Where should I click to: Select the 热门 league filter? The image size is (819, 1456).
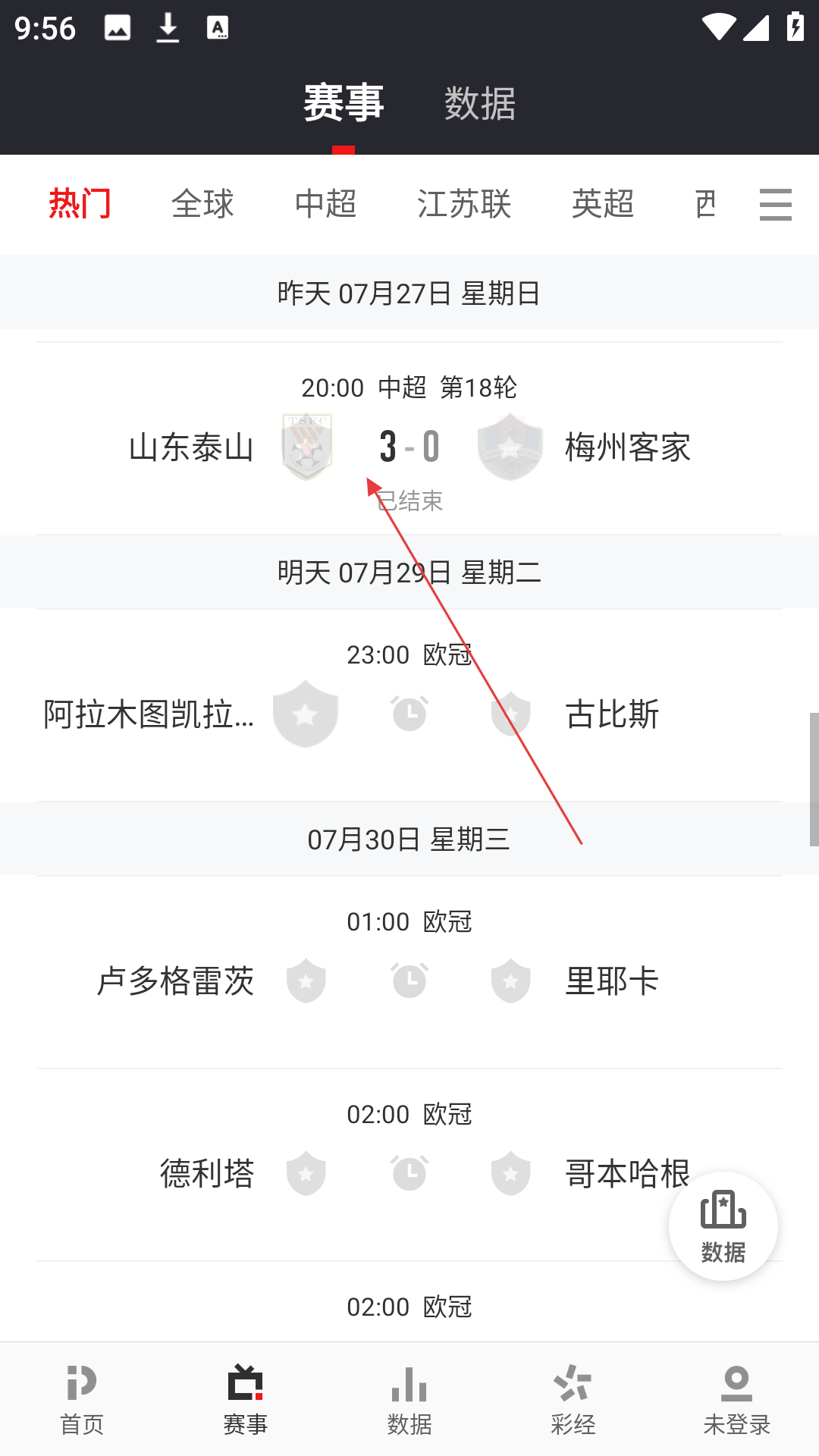point(80,204)
